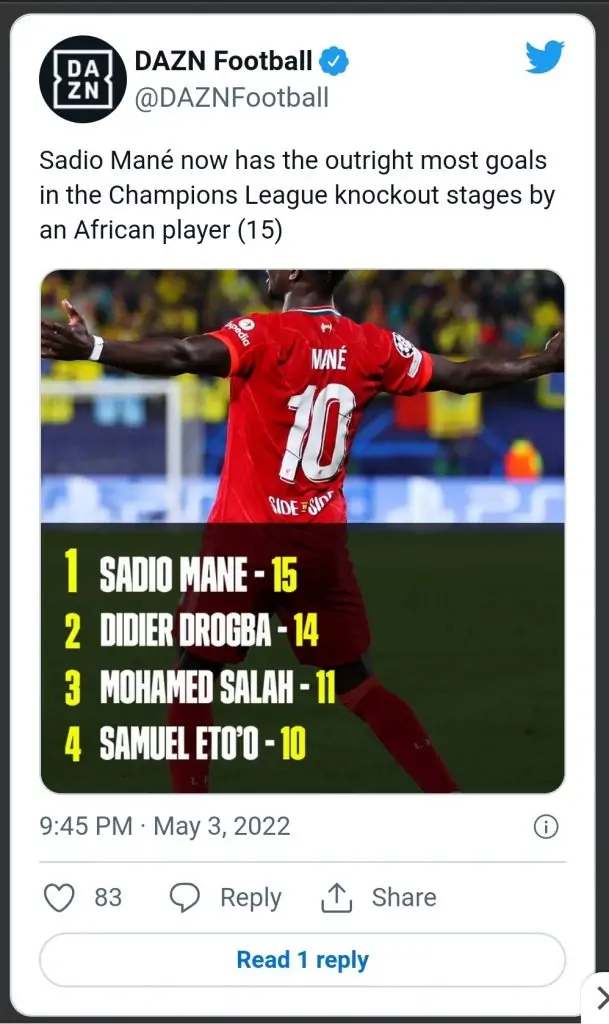
Task: Tap the Twitter bird logo icon
Action: click(x=544, y=58)
